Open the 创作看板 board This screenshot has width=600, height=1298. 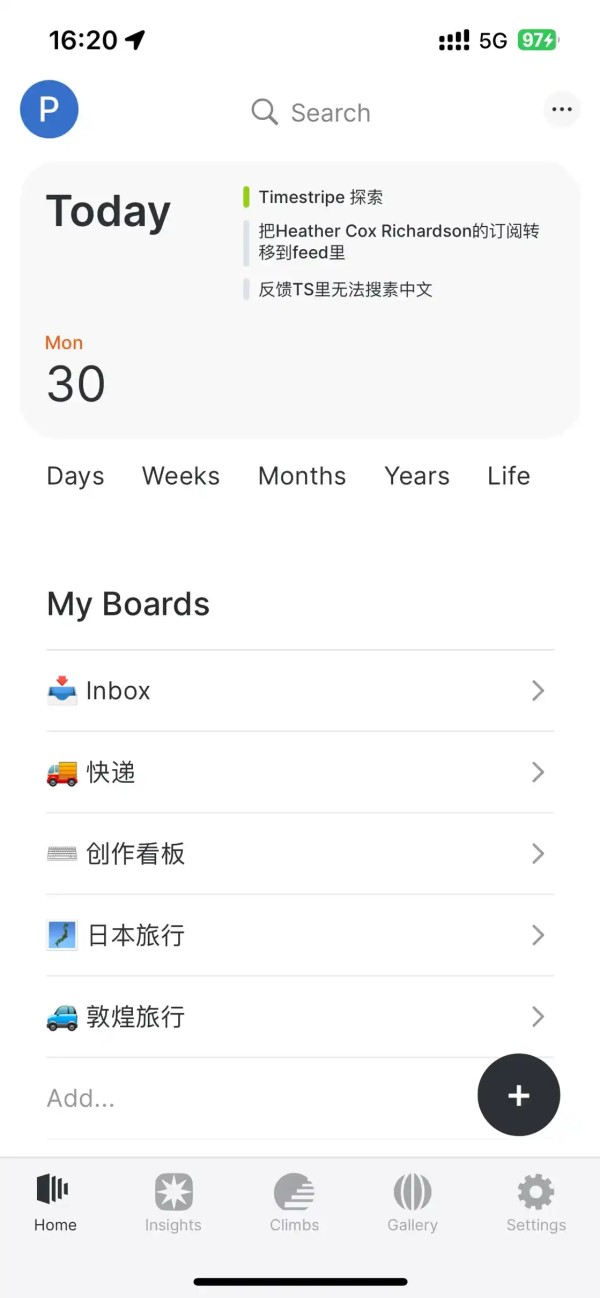pos(300,854)
